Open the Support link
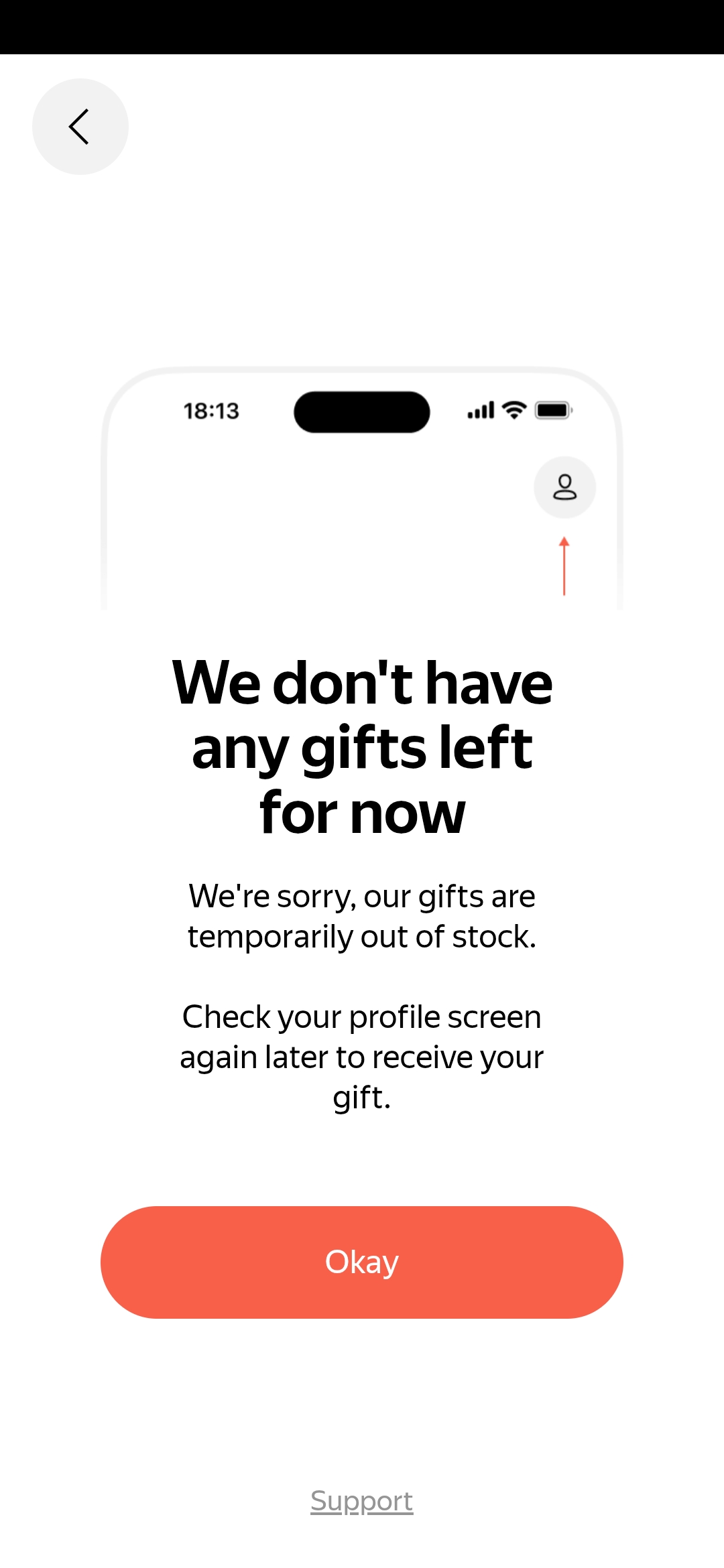The image size is (724, 1568). coord(362,1501)
